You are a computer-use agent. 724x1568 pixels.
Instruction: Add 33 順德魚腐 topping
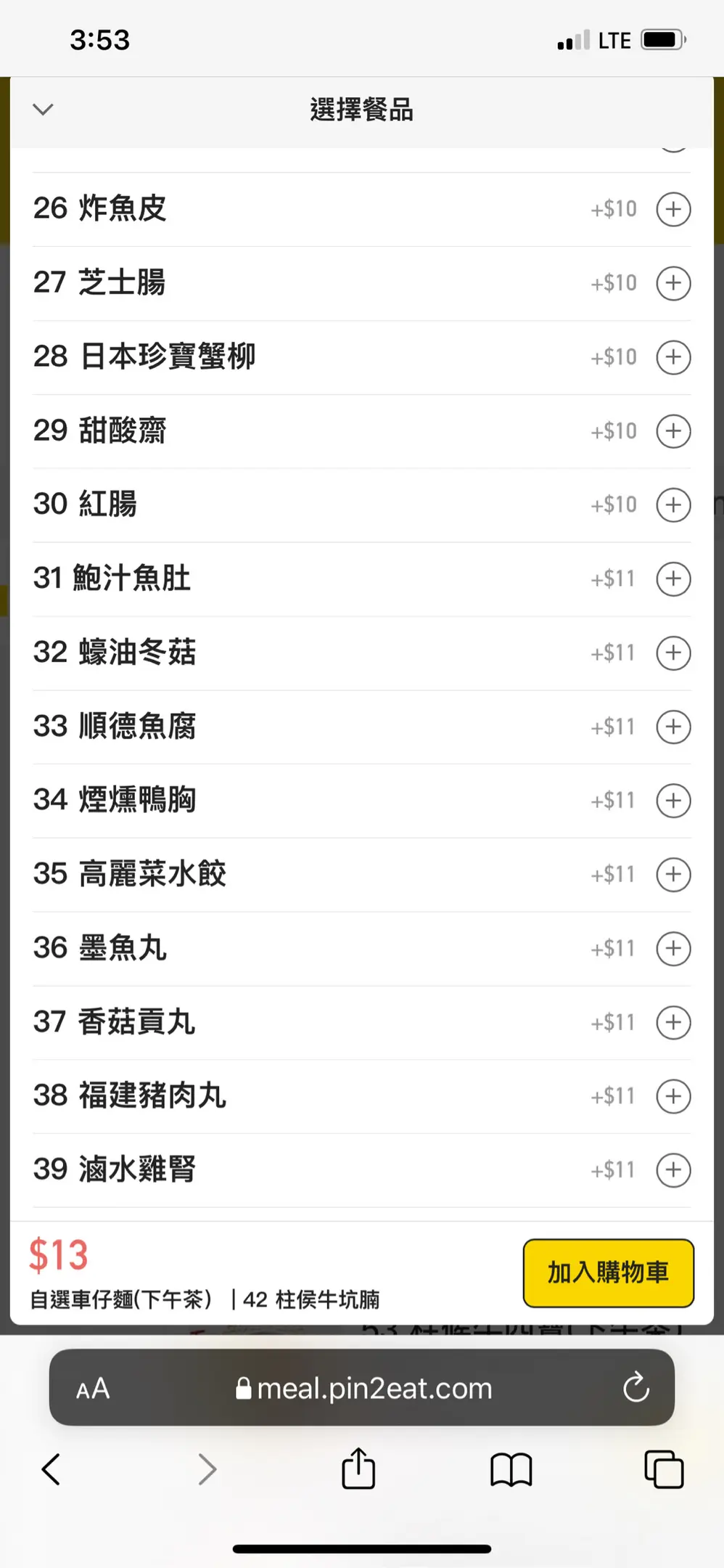(673, 727)
